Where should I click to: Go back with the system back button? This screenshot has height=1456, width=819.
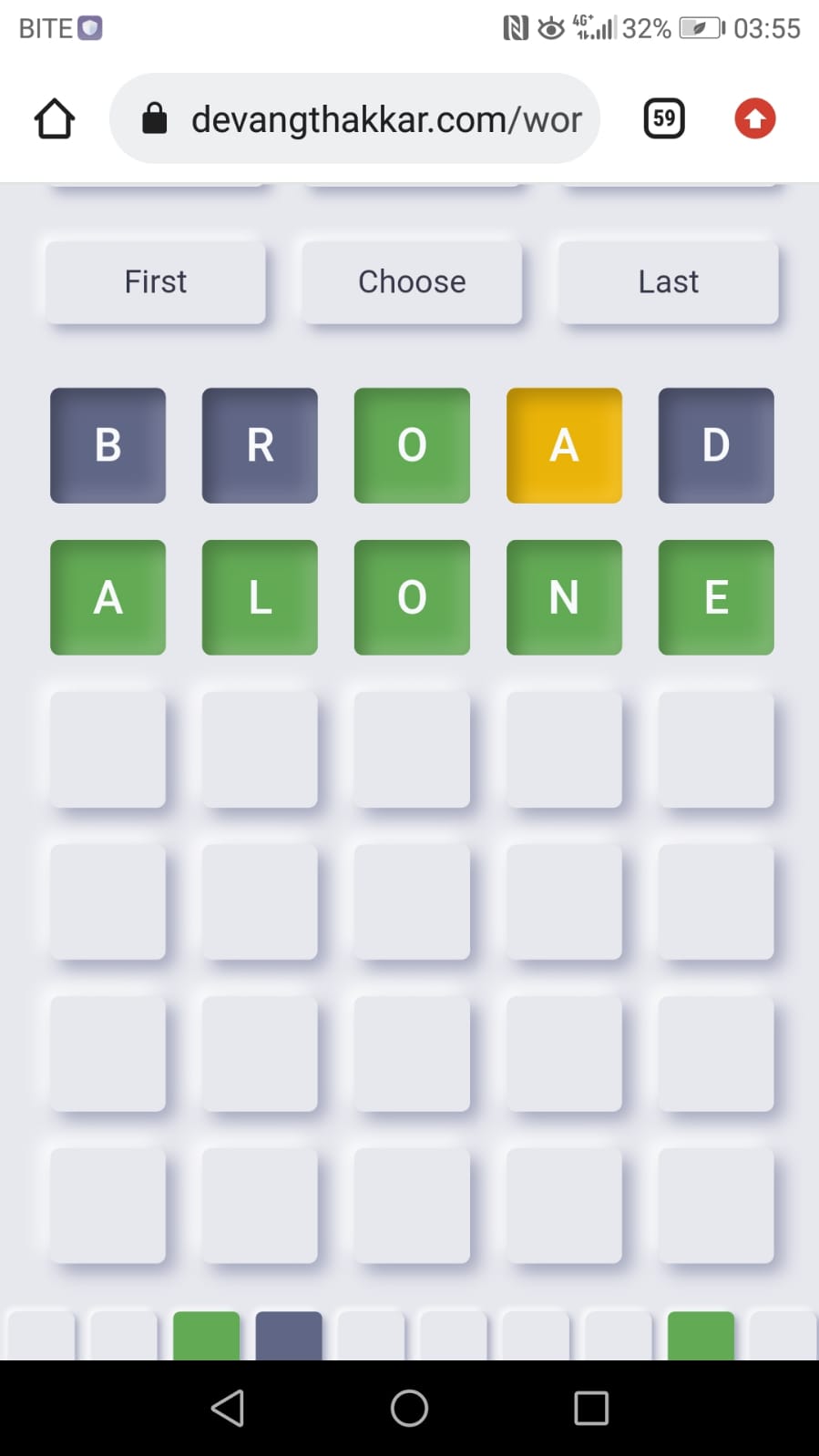[x=228, y=1408]
